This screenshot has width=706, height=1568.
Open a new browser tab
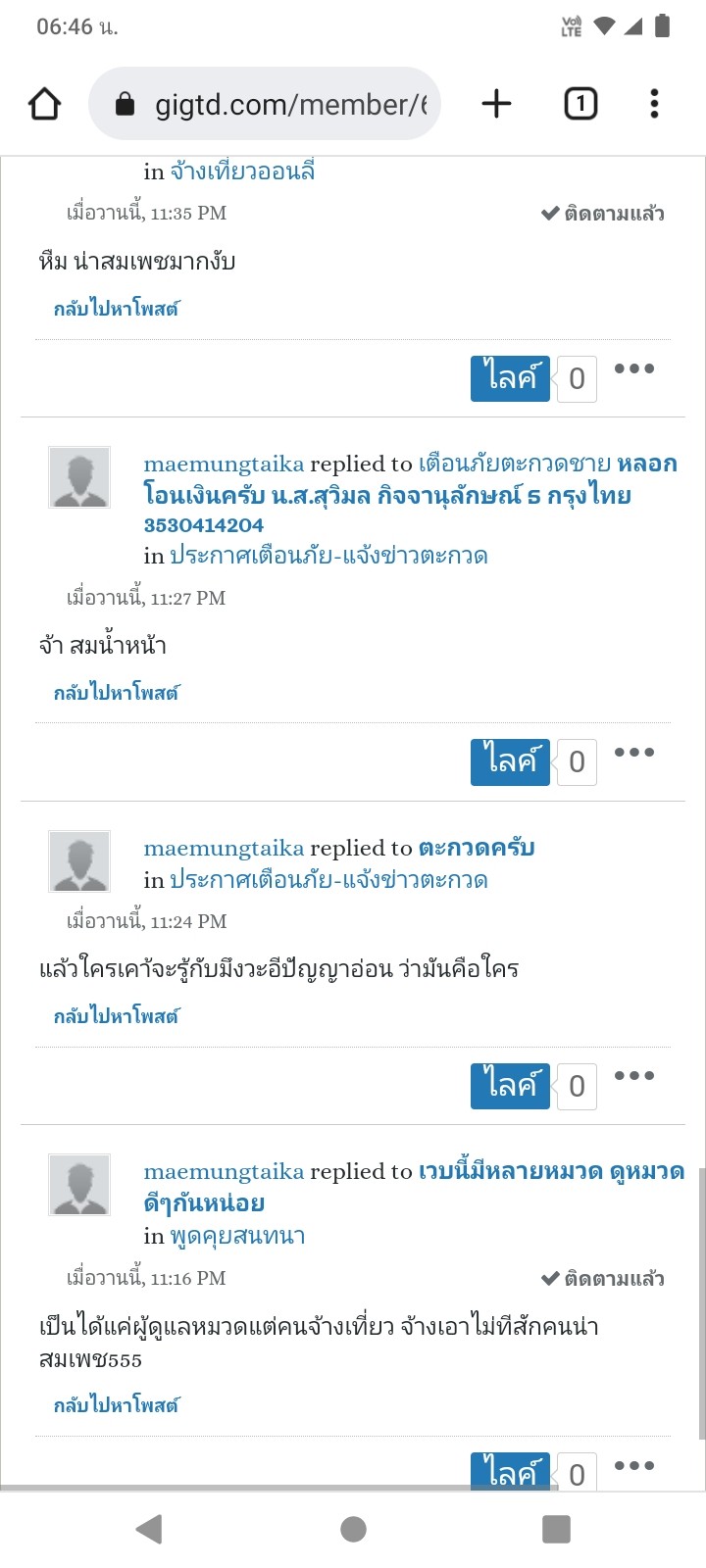[x=497, y=104]
